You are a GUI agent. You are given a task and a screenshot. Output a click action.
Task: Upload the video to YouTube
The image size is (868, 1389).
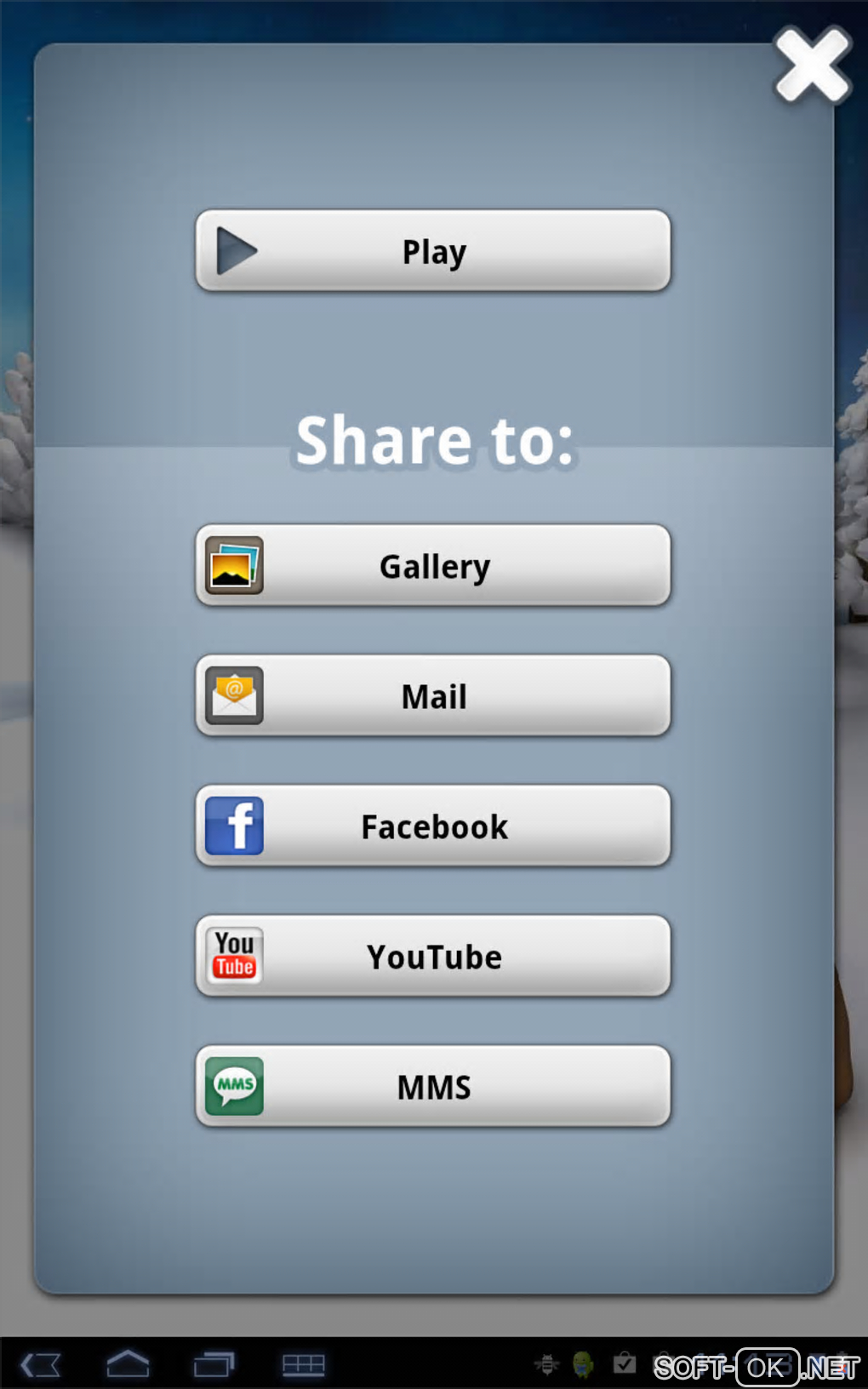coord(433,957)
